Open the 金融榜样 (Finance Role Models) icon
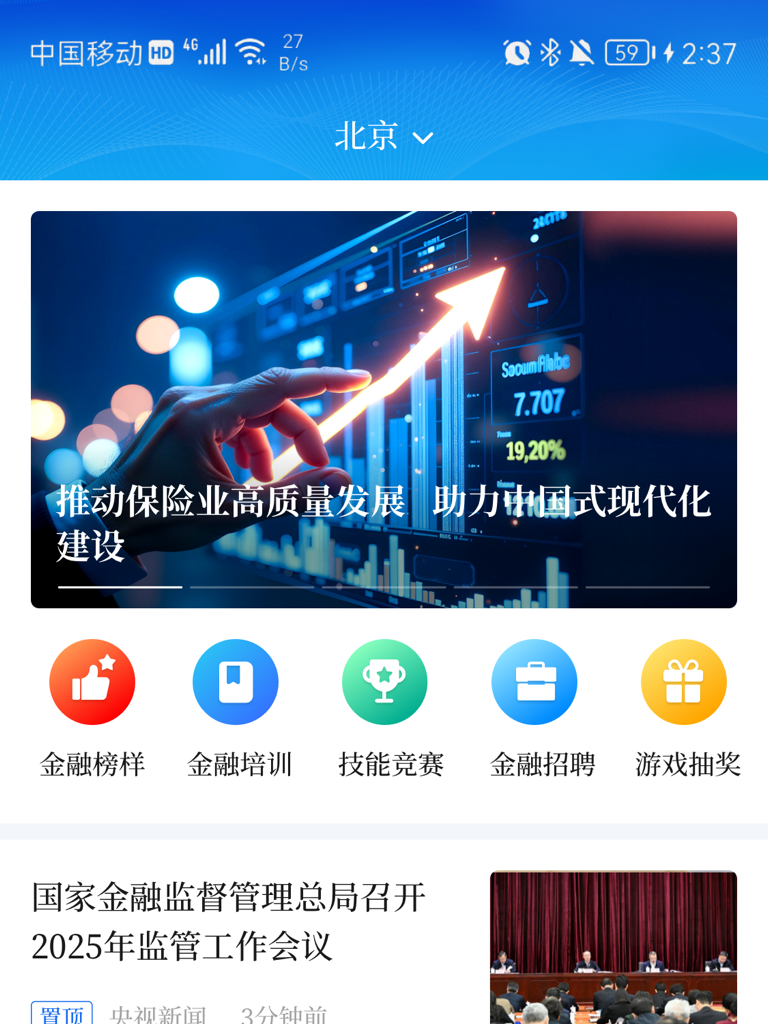This screenshot has height=1024, width=768. pyautogui.click(x=92, y=682)
